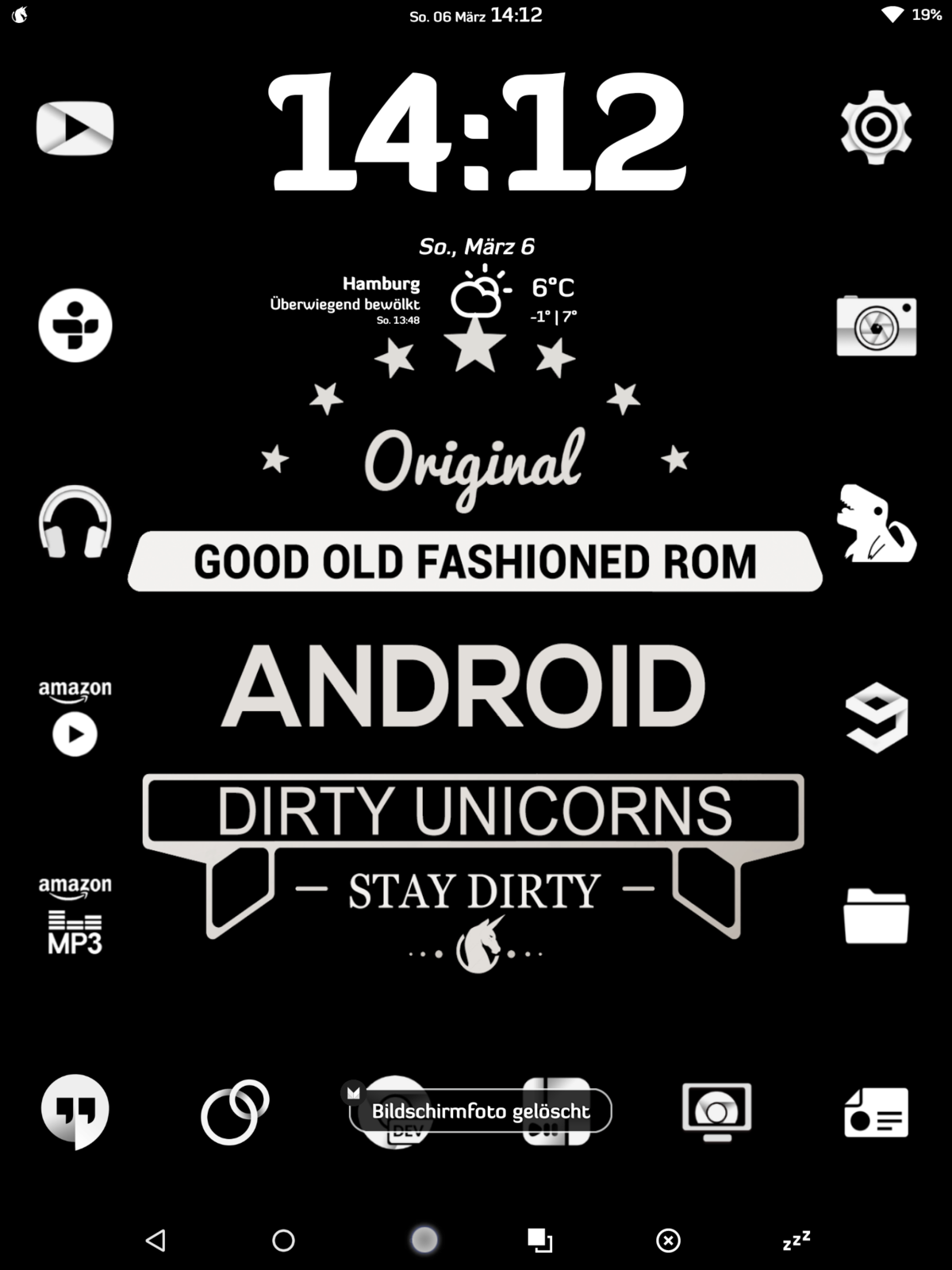Launch the TuneIn radio app
The image size is (952, 1270).
tap(75, 325)
